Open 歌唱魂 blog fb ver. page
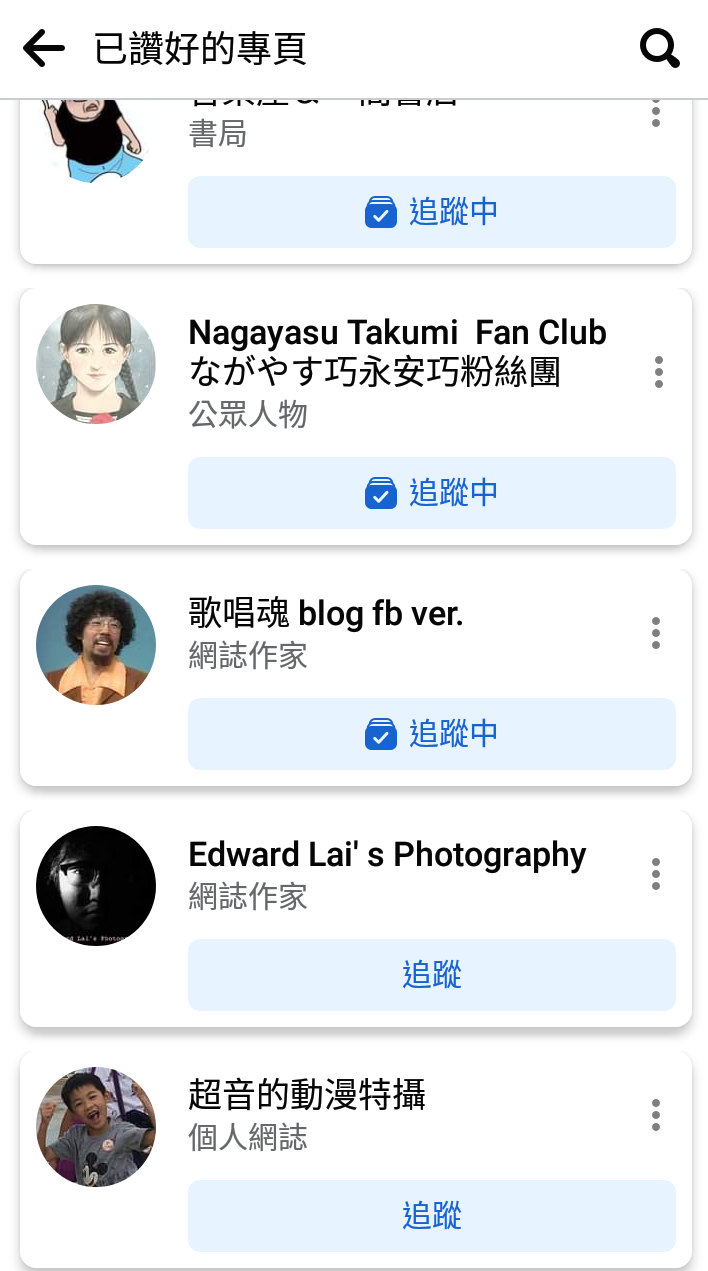Screen dimensions: 708x1271 point(326,613)
